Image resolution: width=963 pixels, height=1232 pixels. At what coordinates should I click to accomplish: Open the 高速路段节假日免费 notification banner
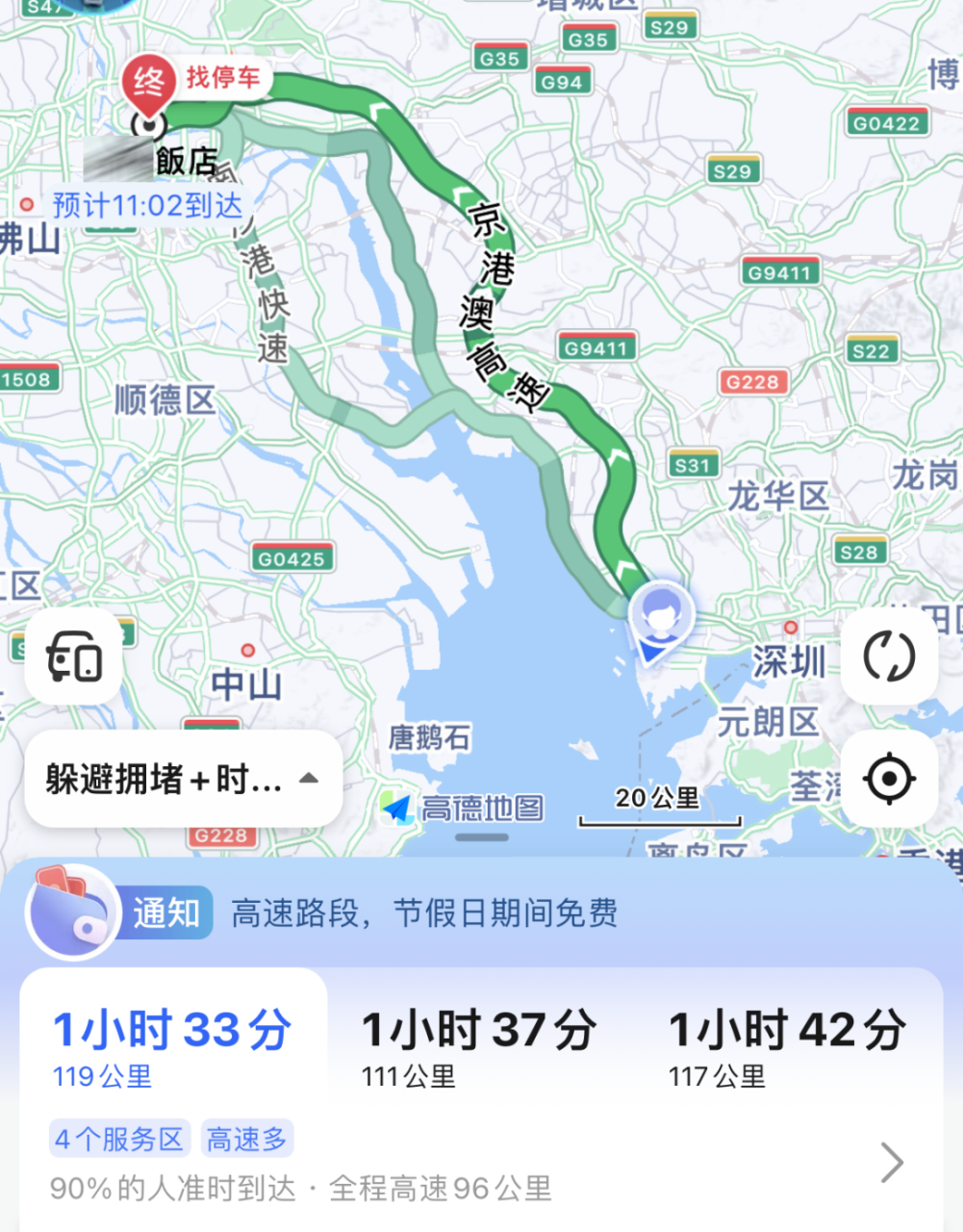423,912
